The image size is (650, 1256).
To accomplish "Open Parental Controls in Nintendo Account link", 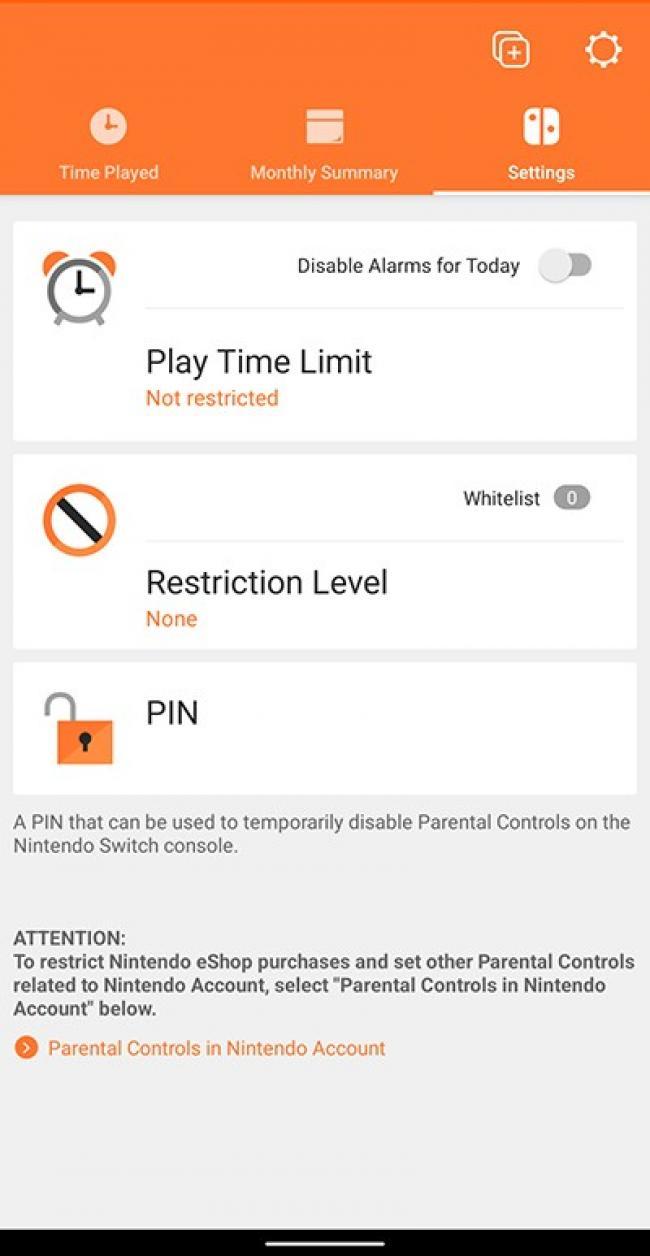I will [216, 1048].
